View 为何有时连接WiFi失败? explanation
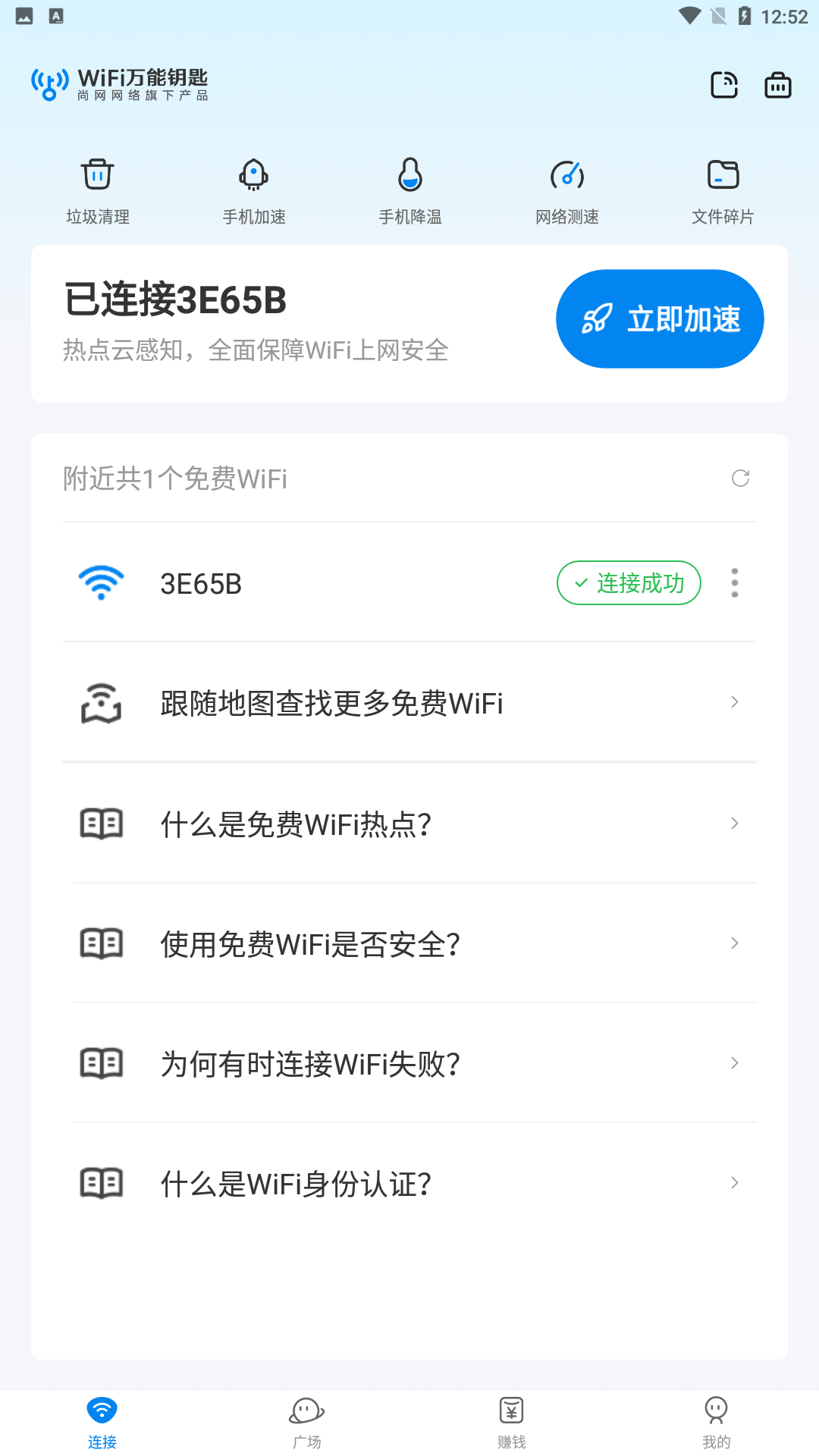This screenshot has height=1456, width=819. pos(409,1063)
